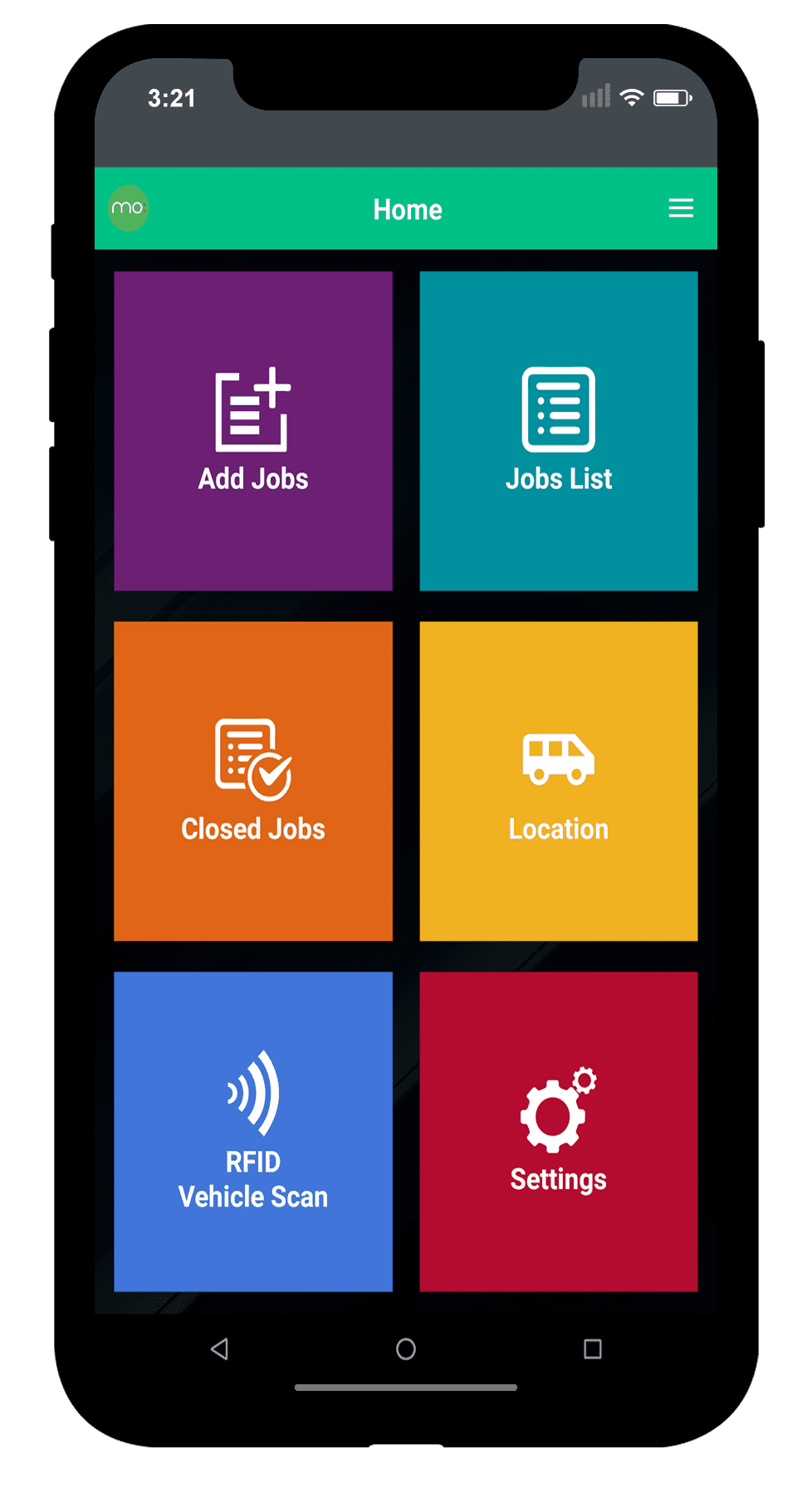This screenshot has width=812, height=1508.
Task: Open Closed Jobs
Action: point(253,781)
